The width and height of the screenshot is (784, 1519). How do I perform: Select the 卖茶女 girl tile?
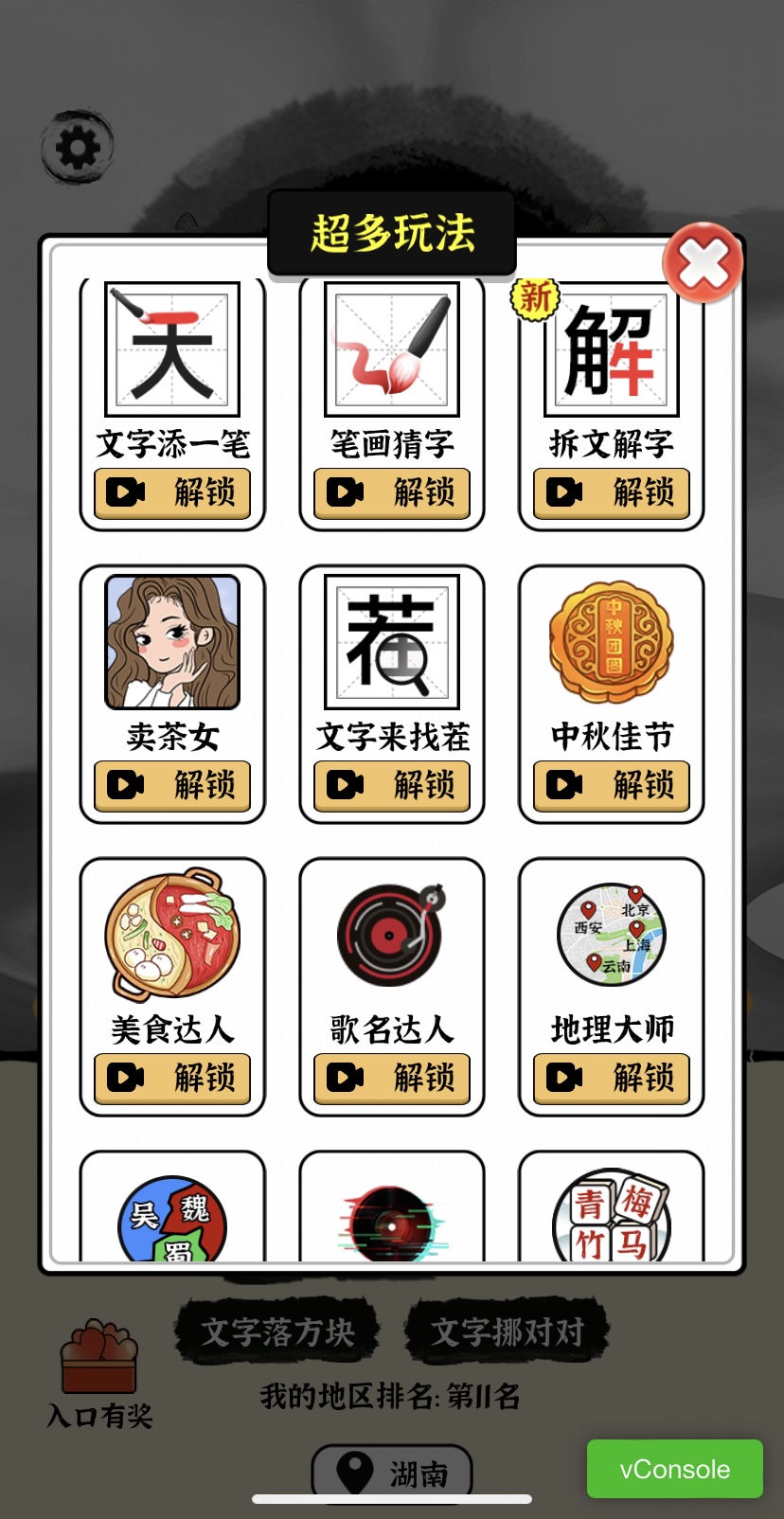(172, 642)
